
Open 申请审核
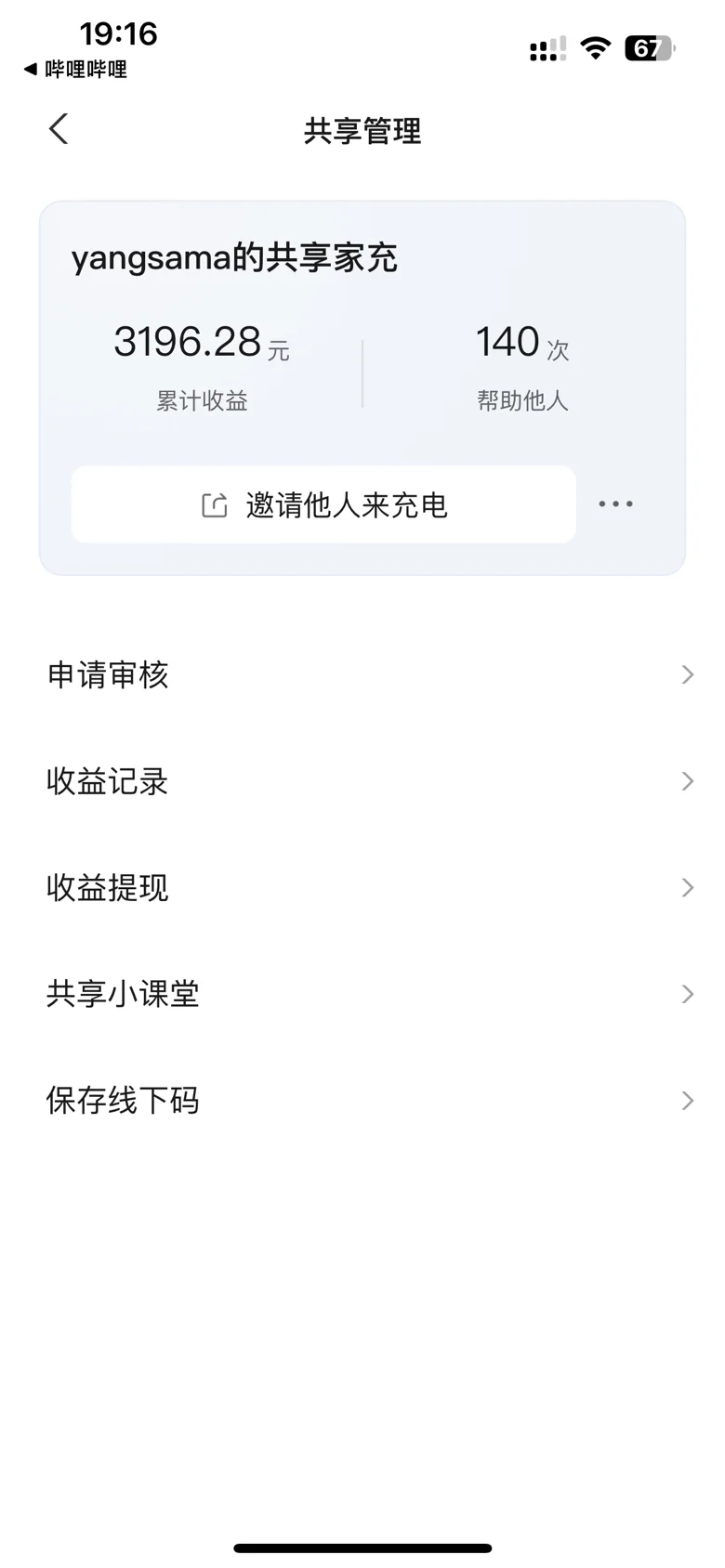pyautogui.click(x=362, y=674)
